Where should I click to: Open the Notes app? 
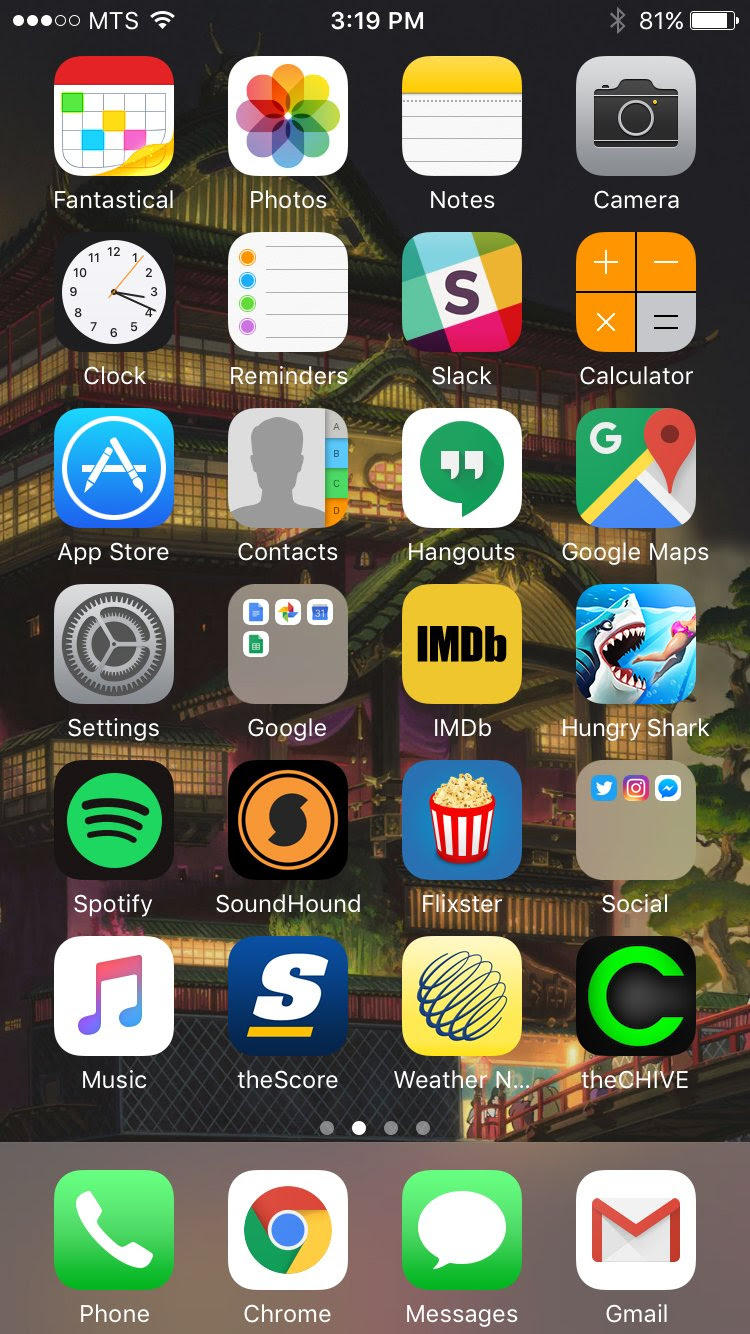tap(462, 116)
